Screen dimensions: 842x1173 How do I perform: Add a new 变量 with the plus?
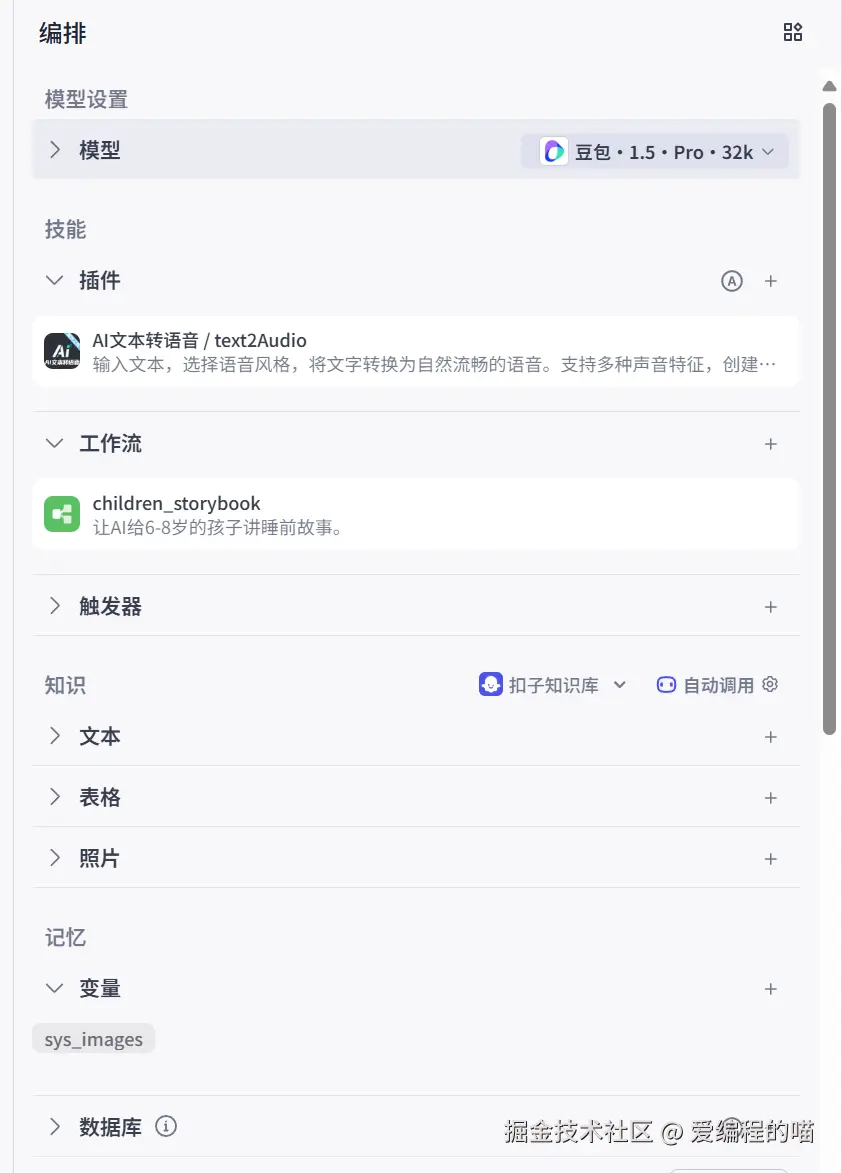tap(770, 989)
